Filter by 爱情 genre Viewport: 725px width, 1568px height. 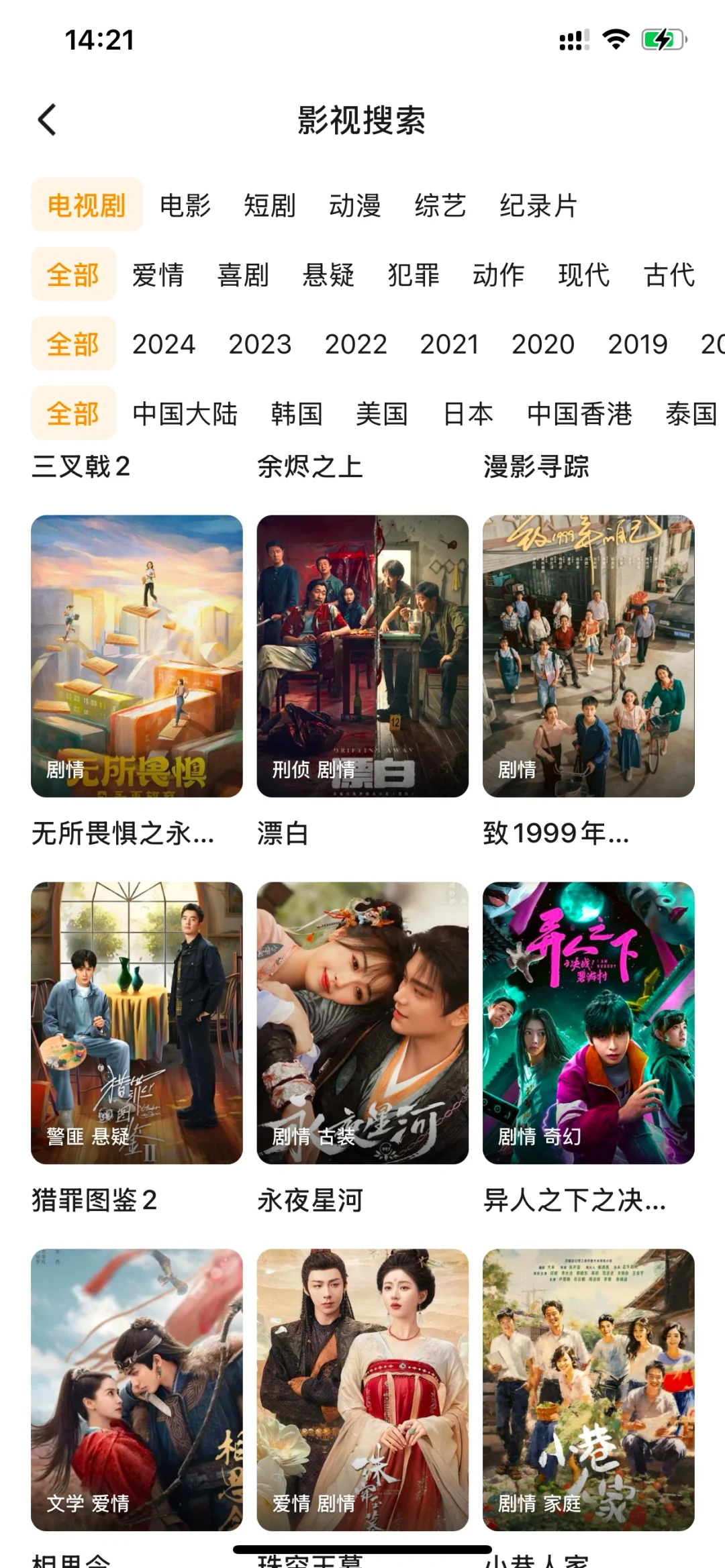point(158,275)
